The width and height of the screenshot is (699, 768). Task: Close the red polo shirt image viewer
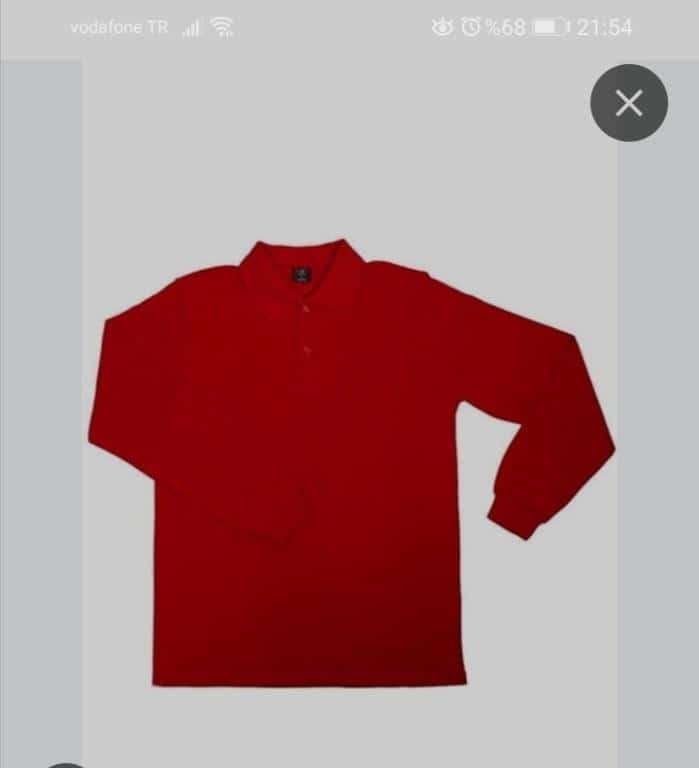pos(628,102)
